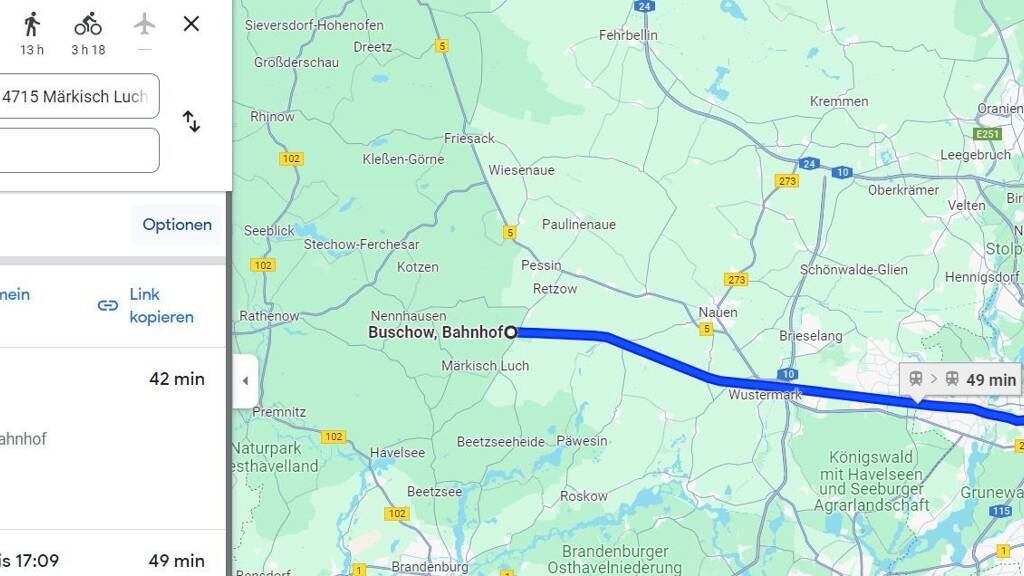Edit the Märkisch Luch starting point field
Image resolution: width=1024 pixels, height=576 pixels.
pyautogui.click(x=78, y=96)
